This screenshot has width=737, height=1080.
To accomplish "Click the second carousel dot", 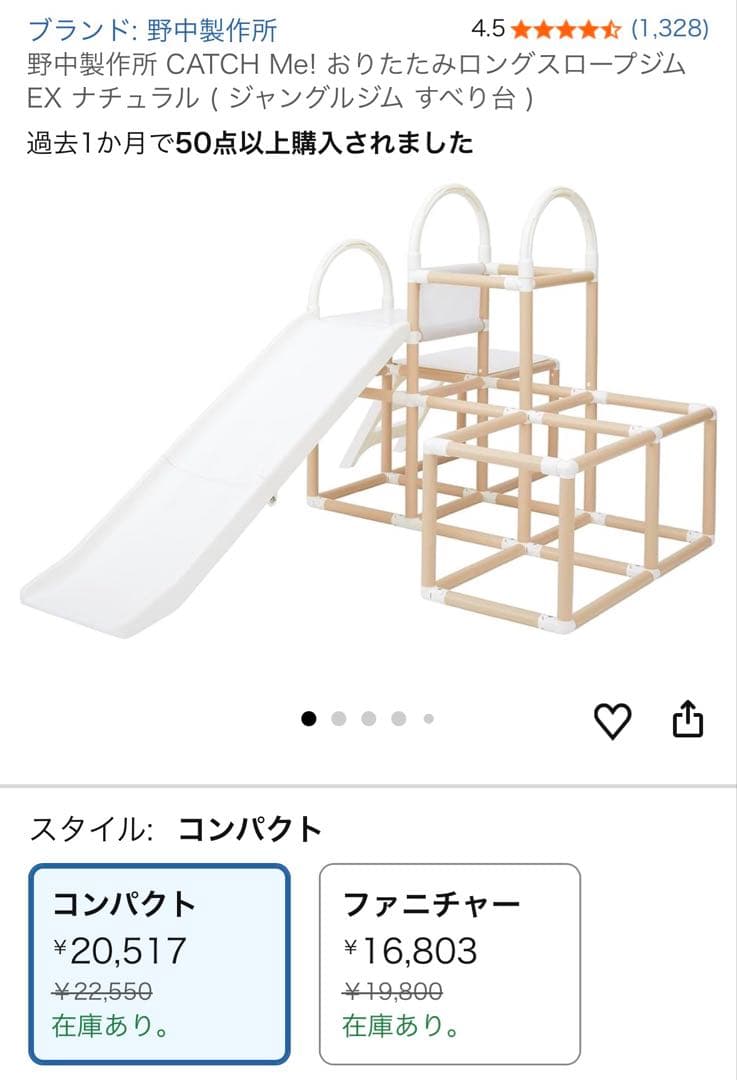I will click(339, 717).
